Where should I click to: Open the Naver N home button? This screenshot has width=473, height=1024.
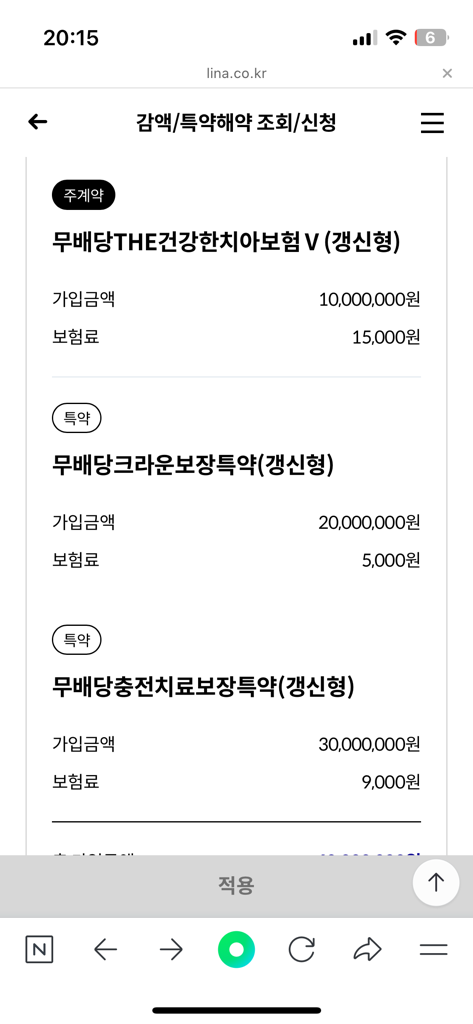tap(39, 950)
